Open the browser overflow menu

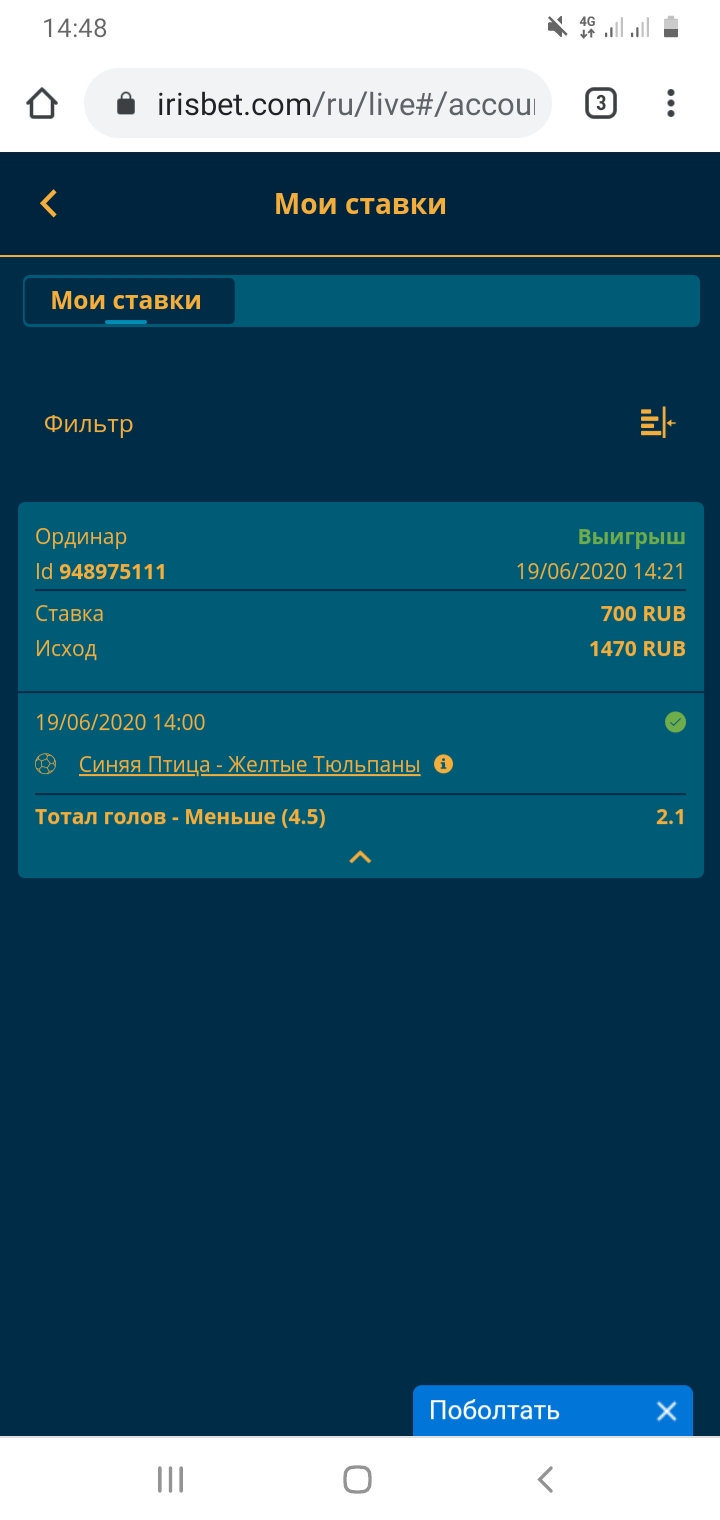coord(671,103)
